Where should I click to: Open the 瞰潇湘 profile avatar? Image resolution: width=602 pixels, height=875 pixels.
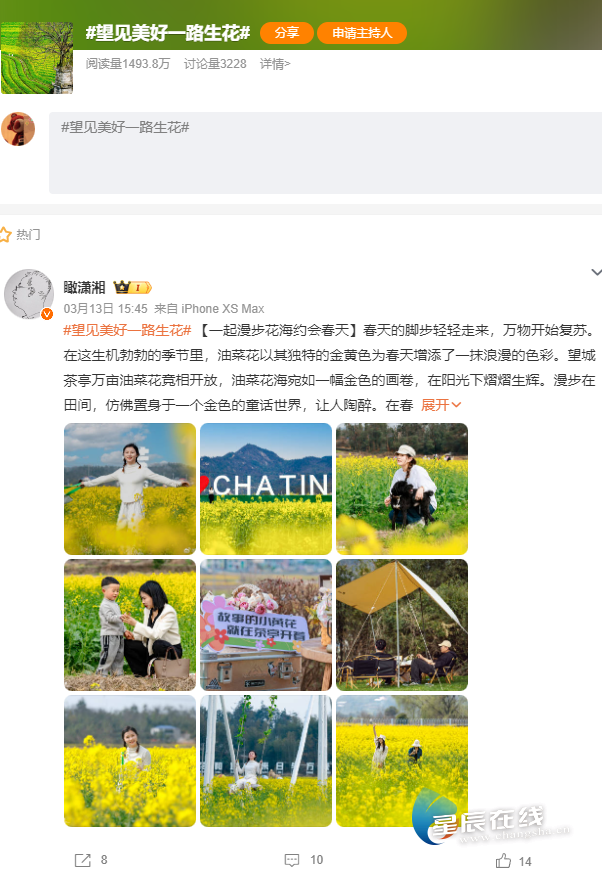click(x=29, y=294)
